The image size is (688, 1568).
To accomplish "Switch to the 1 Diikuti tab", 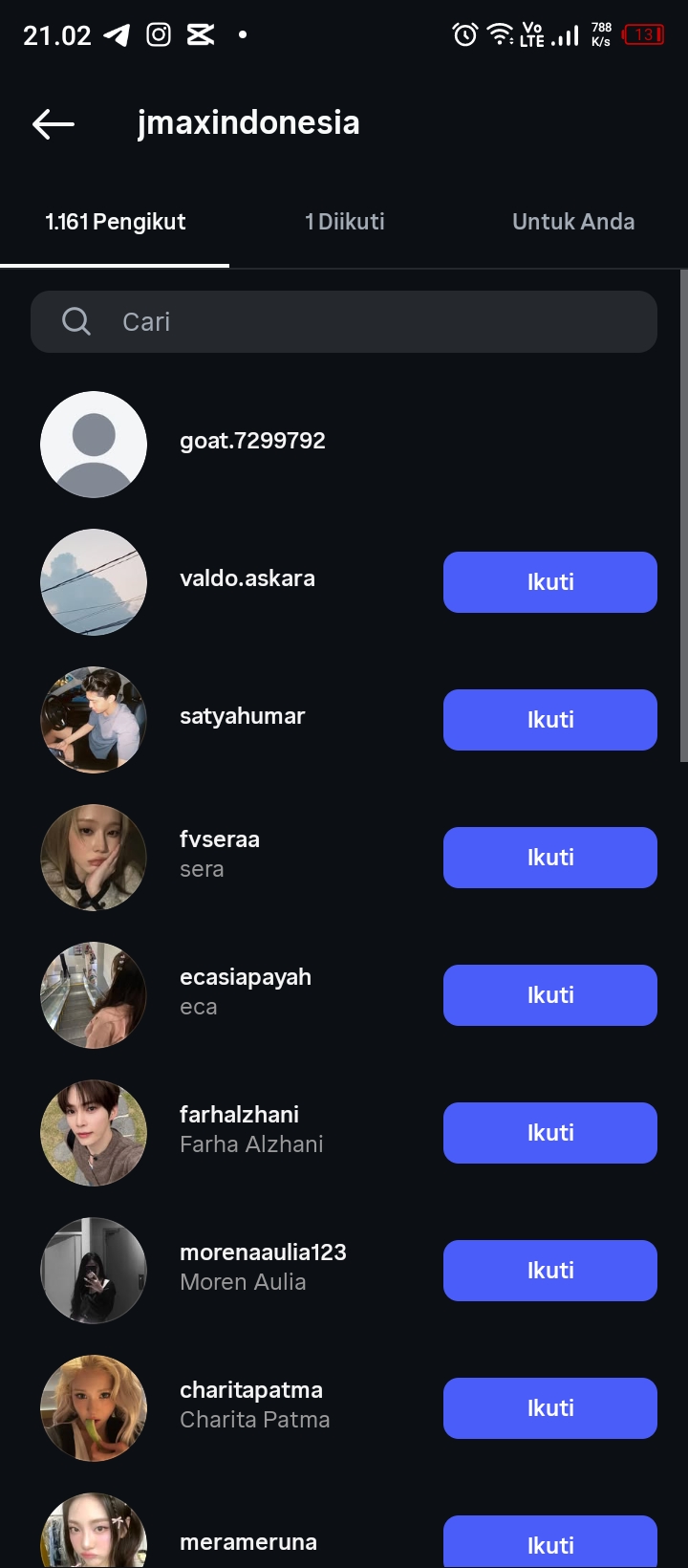I will tap(344, 222).
